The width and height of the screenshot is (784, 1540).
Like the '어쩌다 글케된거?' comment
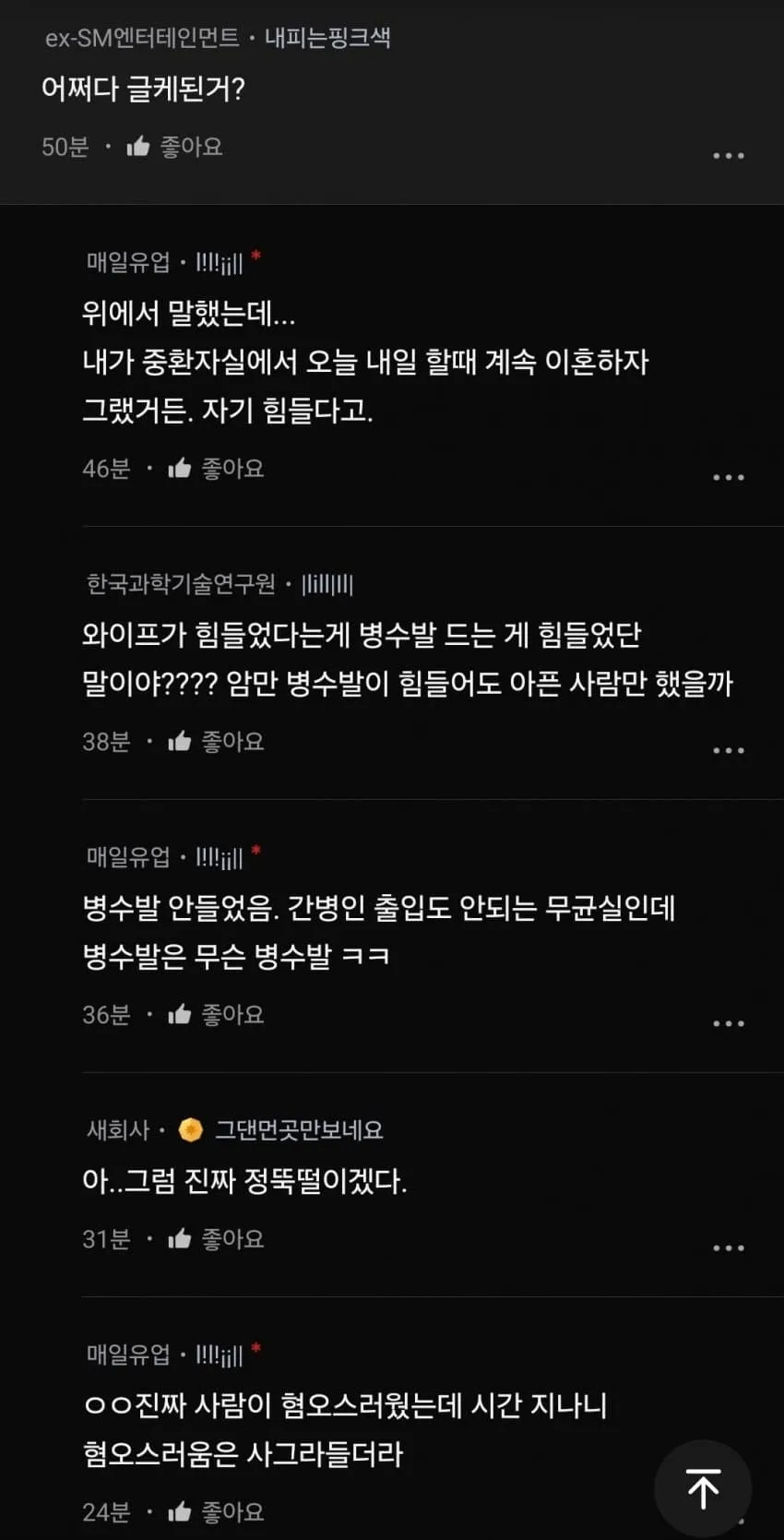coord(175,147)
